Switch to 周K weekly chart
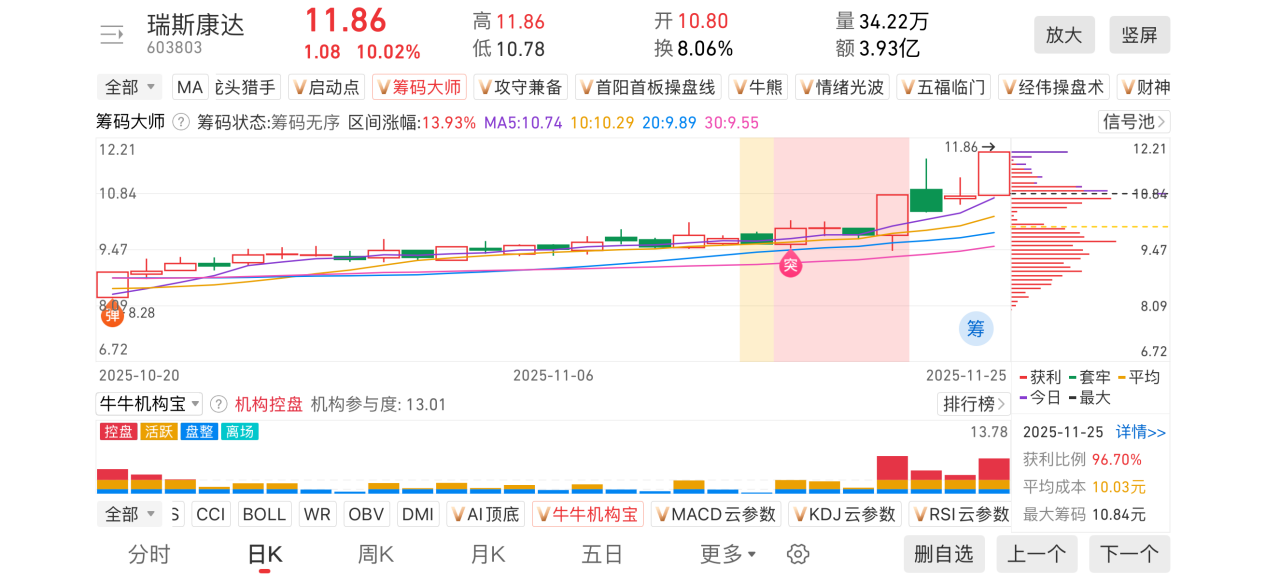 (x=376, y=554)
